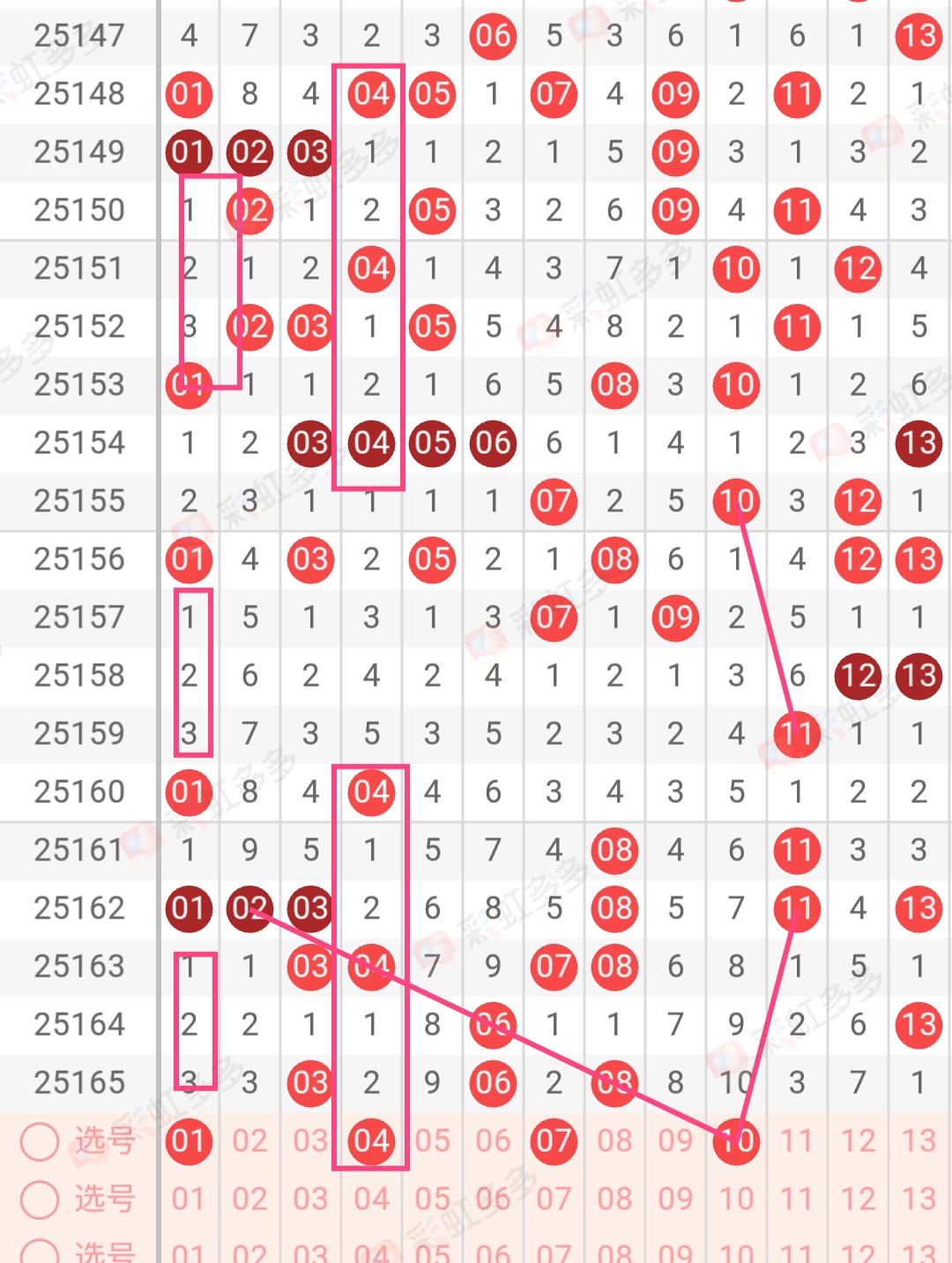The image size is (952, 1263).
Task: Pick number 05 in first 选号 row
Action: tap(432, 1141)
